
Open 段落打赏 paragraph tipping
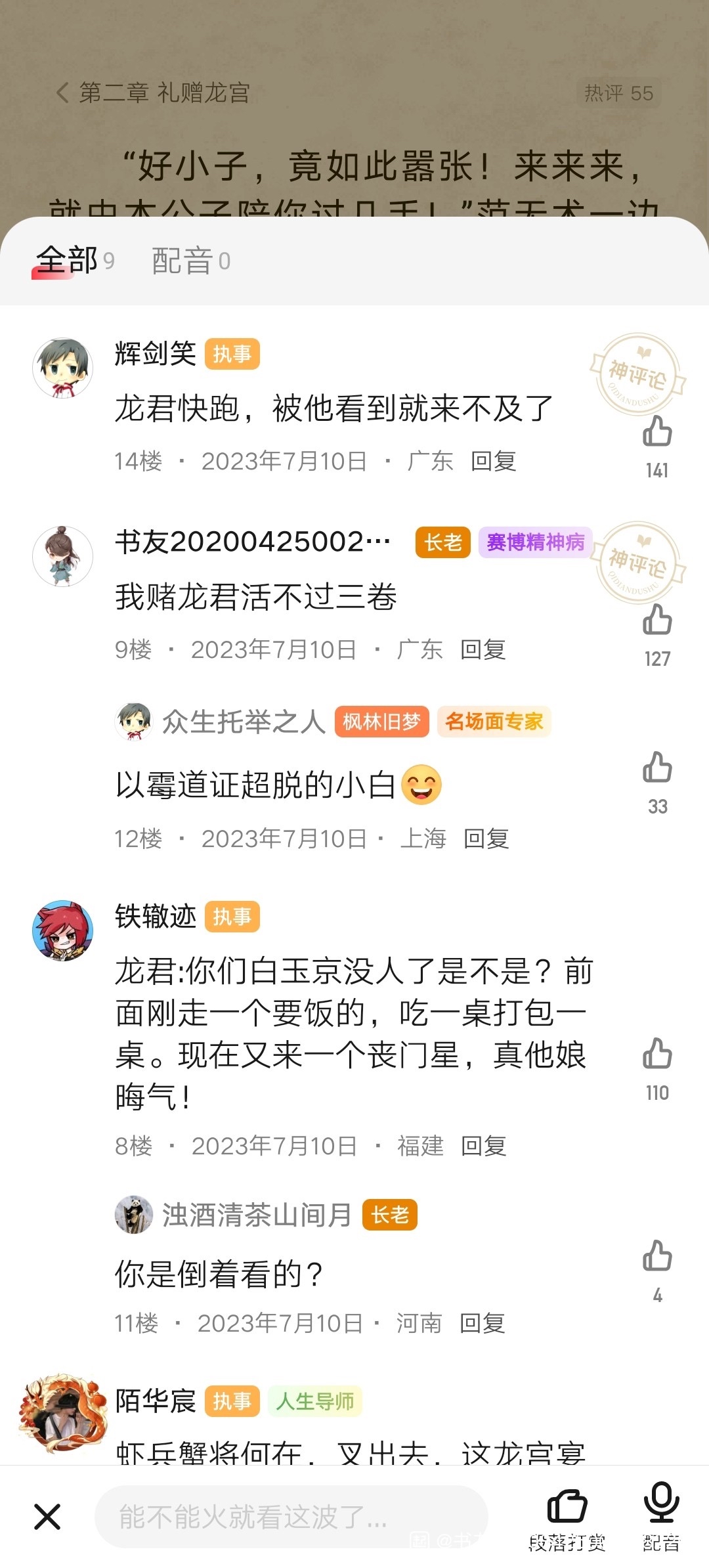[567, 1517]
